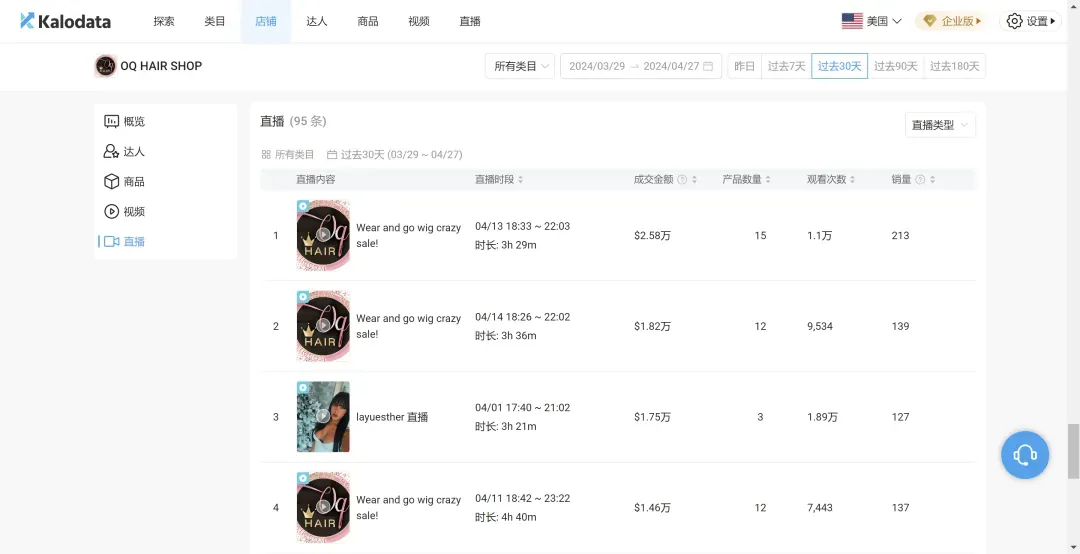Tap the 企业版 badge button

pyautogui.click(x=952, y=21)
